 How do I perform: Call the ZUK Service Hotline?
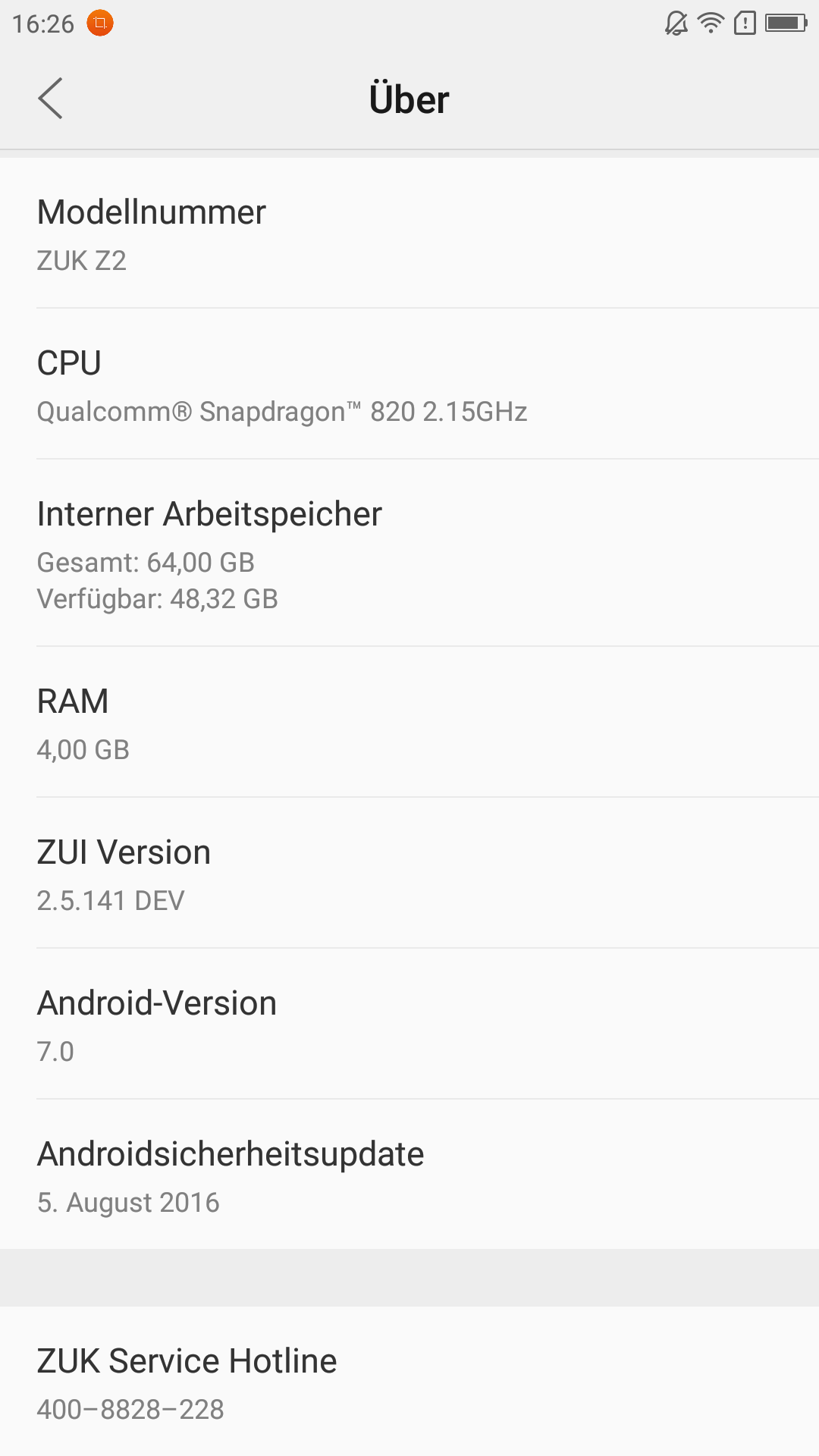pyautogui.click(x=409, y=1382)
